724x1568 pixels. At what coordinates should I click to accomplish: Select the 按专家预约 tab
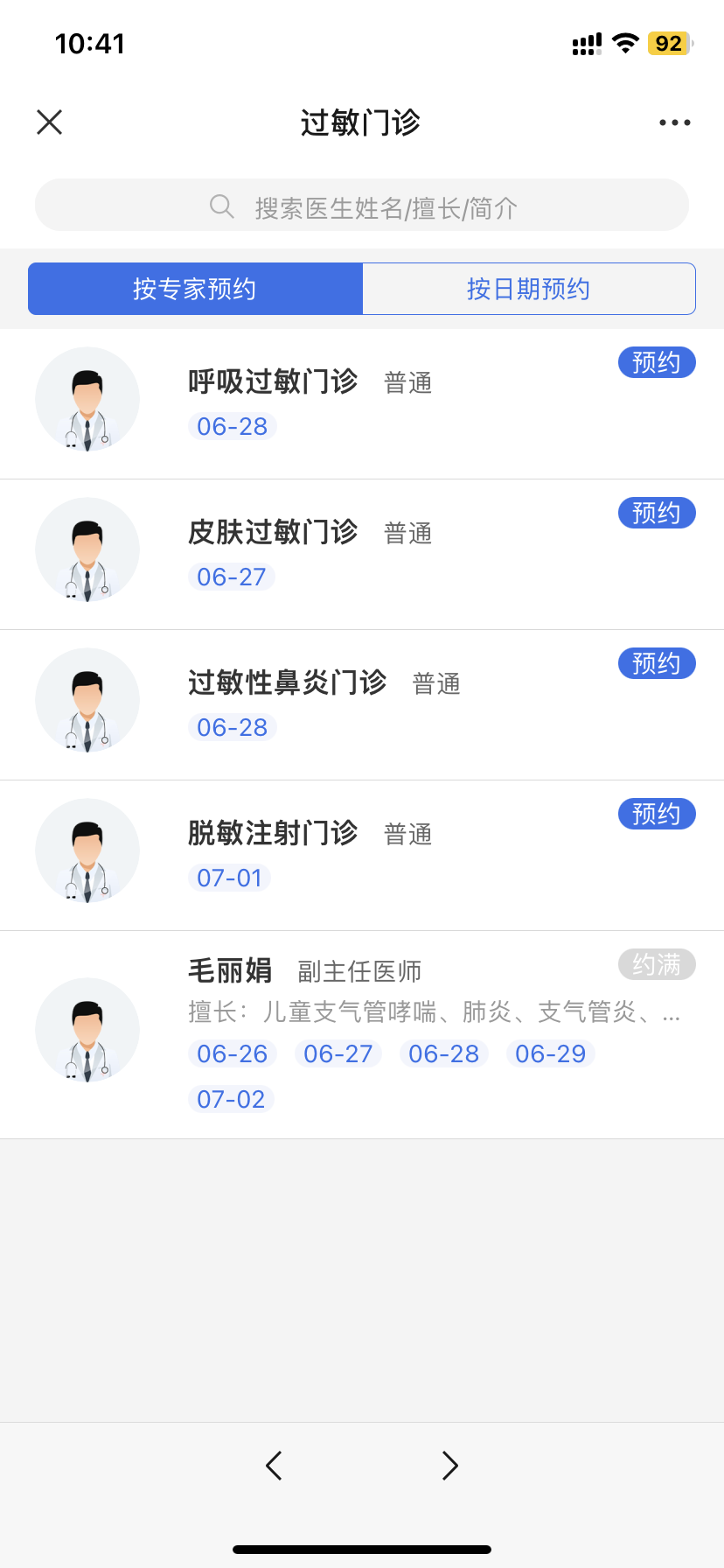[x=195, y=289]
